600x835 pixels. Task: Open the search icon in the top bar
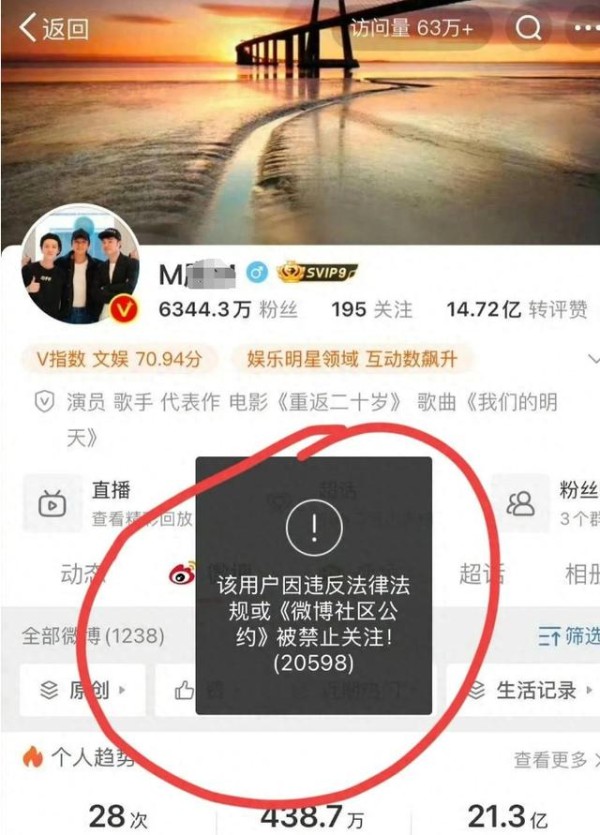point(528,29)
